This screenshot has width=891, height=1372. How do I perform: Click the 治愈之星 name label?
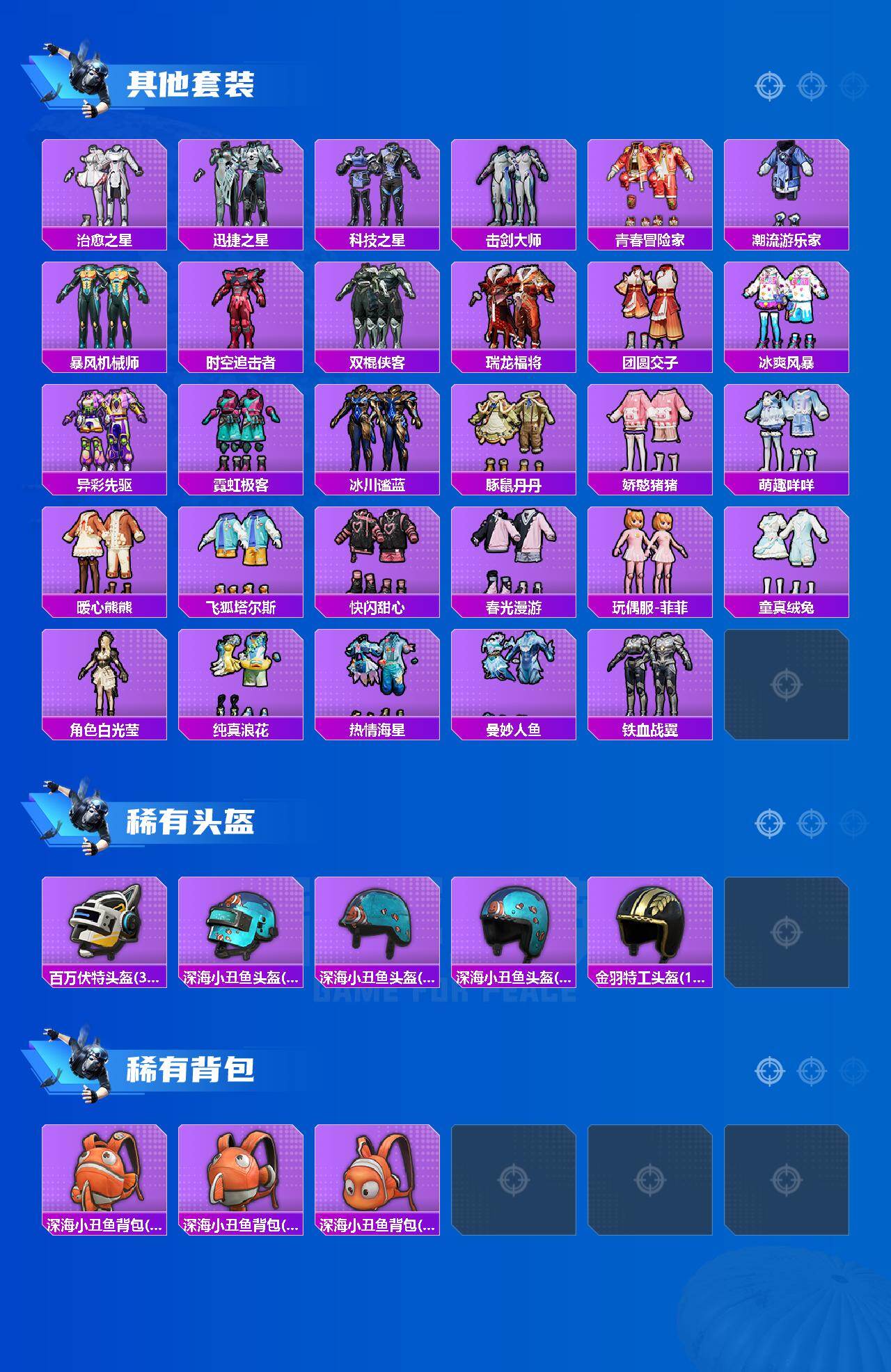(104, 240)
